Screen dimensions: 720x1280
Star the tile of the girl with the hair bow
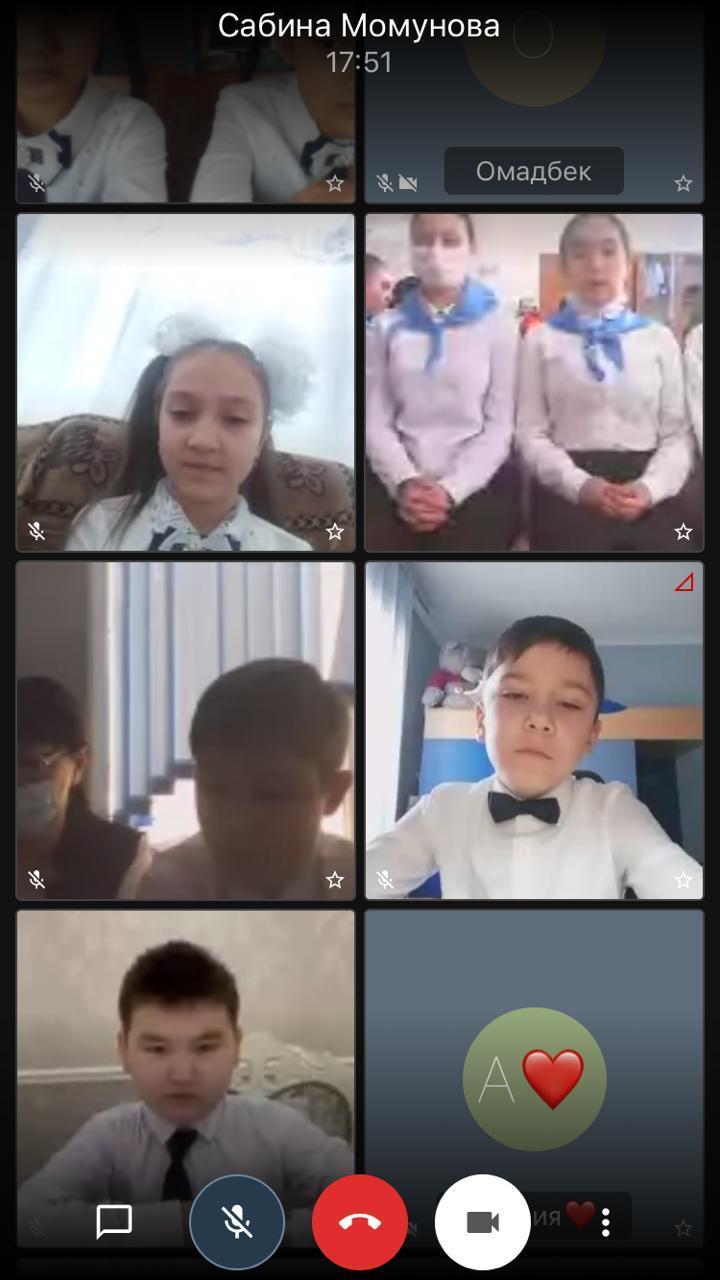[335, 532]
